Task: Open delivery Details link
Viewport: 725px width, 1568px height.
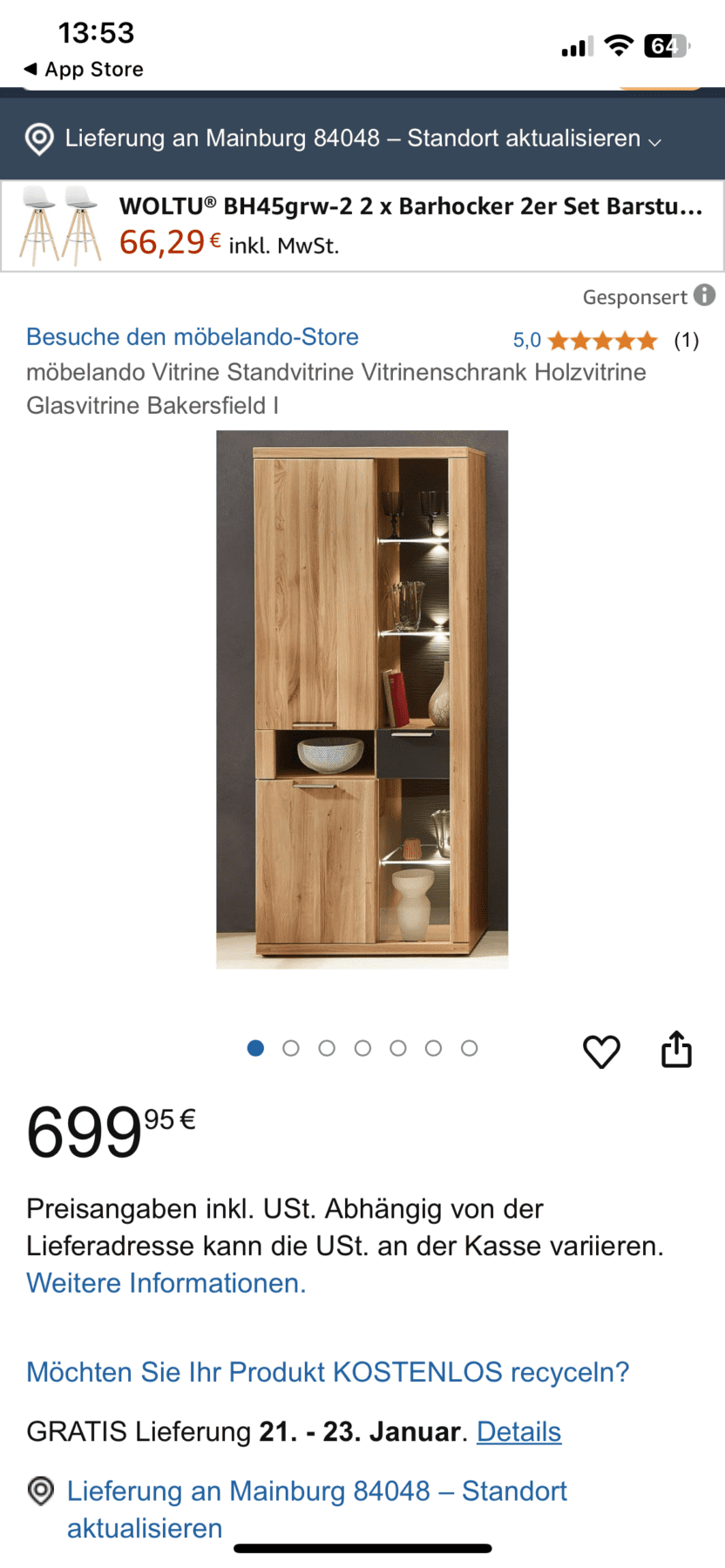Action: click(x=518, y=1431)
